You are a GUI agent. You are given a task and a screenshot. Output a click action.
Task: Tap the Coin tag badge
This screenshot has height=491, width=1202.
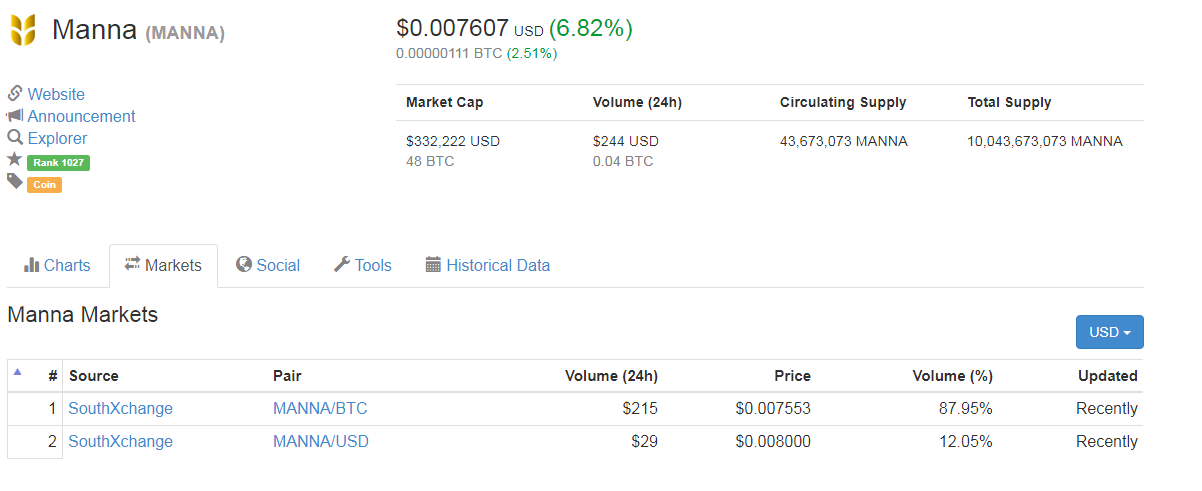(44, 184)
